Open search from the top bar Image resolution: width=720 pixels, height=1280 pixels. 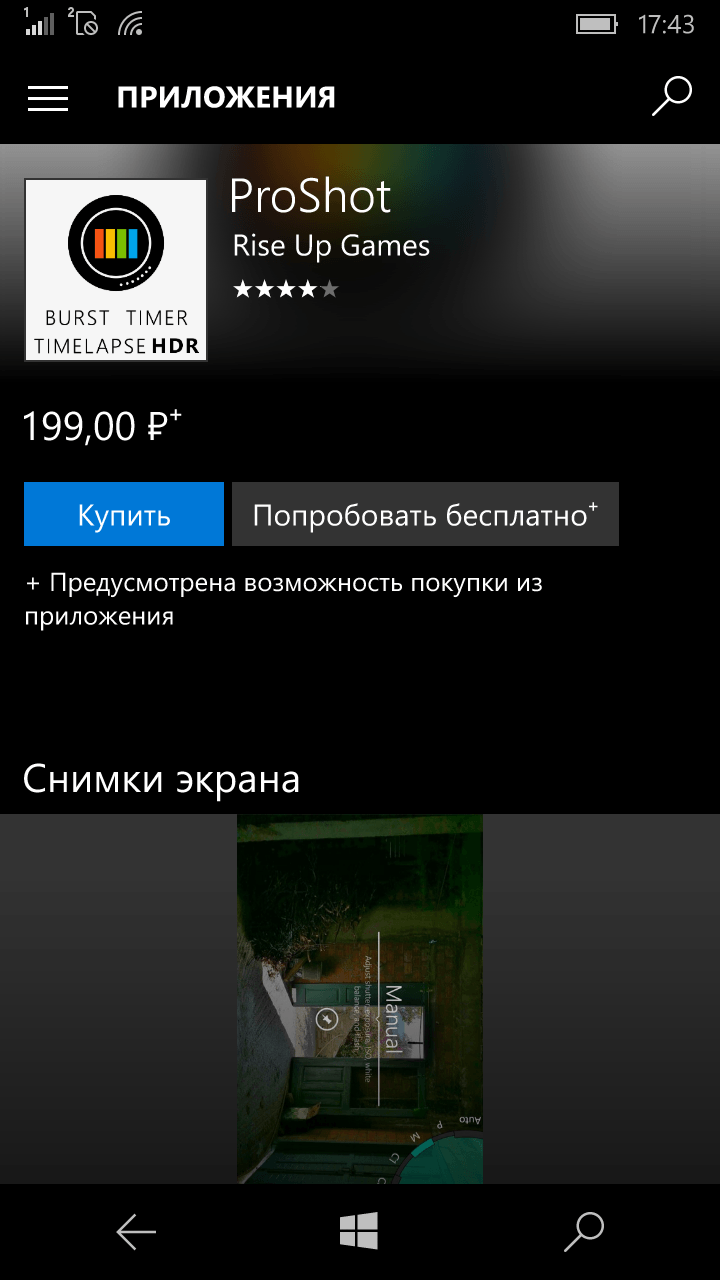(x=671, y=97)
